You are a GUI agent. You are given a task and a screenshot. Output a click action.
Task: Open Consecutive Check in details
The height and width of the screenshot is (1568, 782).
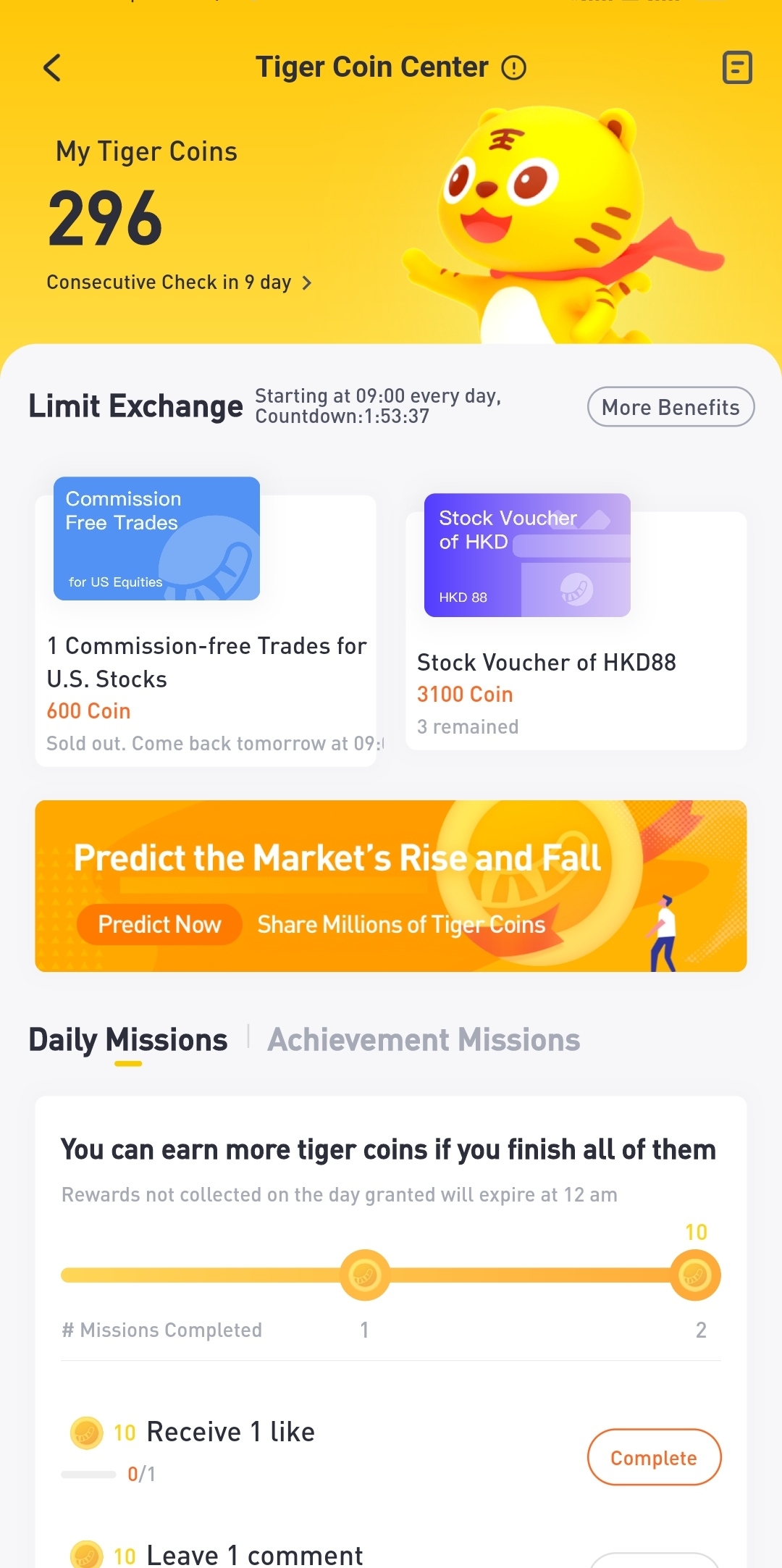pyautogui.click(x=179, y=282)
